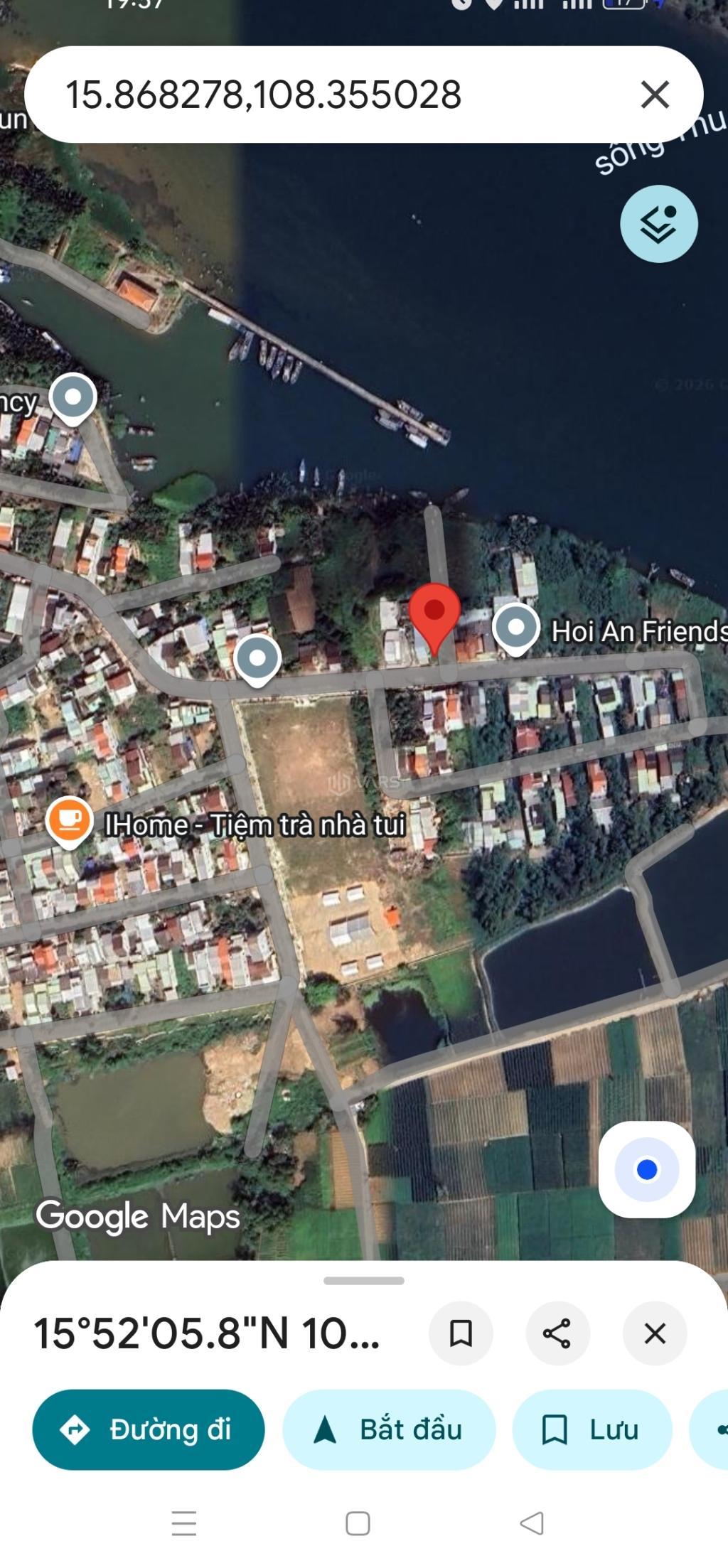
Task: Get directions with Đường đi
Action: (149, 1429)
